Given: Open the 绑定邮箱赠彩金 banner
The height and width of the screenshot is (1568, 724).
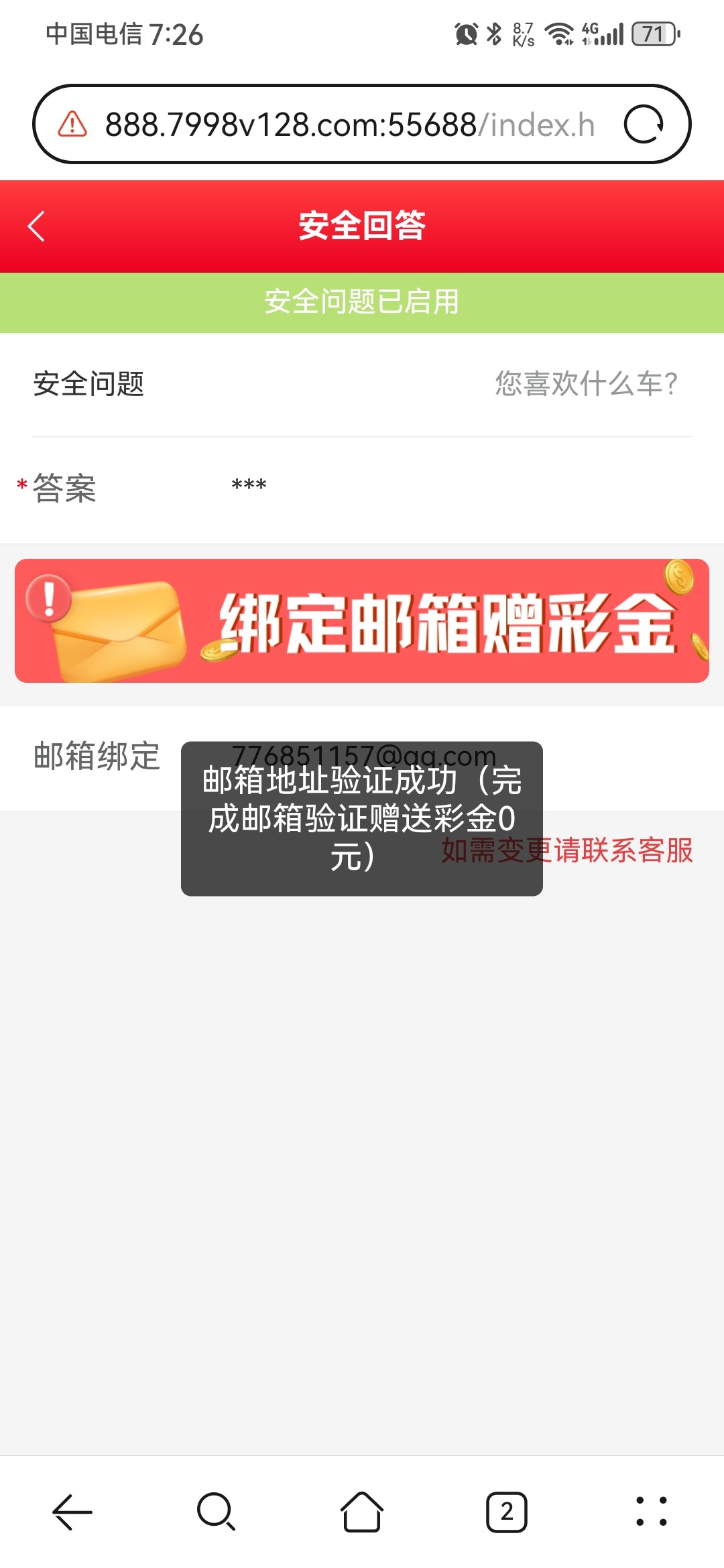Looking at the screenshot, I should pyautogui.click(x=362, y=620).
